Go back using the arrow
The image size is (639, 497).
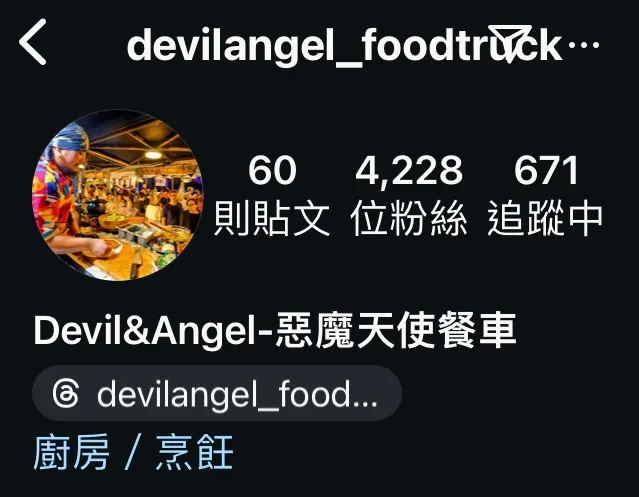pyautogui.click(x=33, y=44)
